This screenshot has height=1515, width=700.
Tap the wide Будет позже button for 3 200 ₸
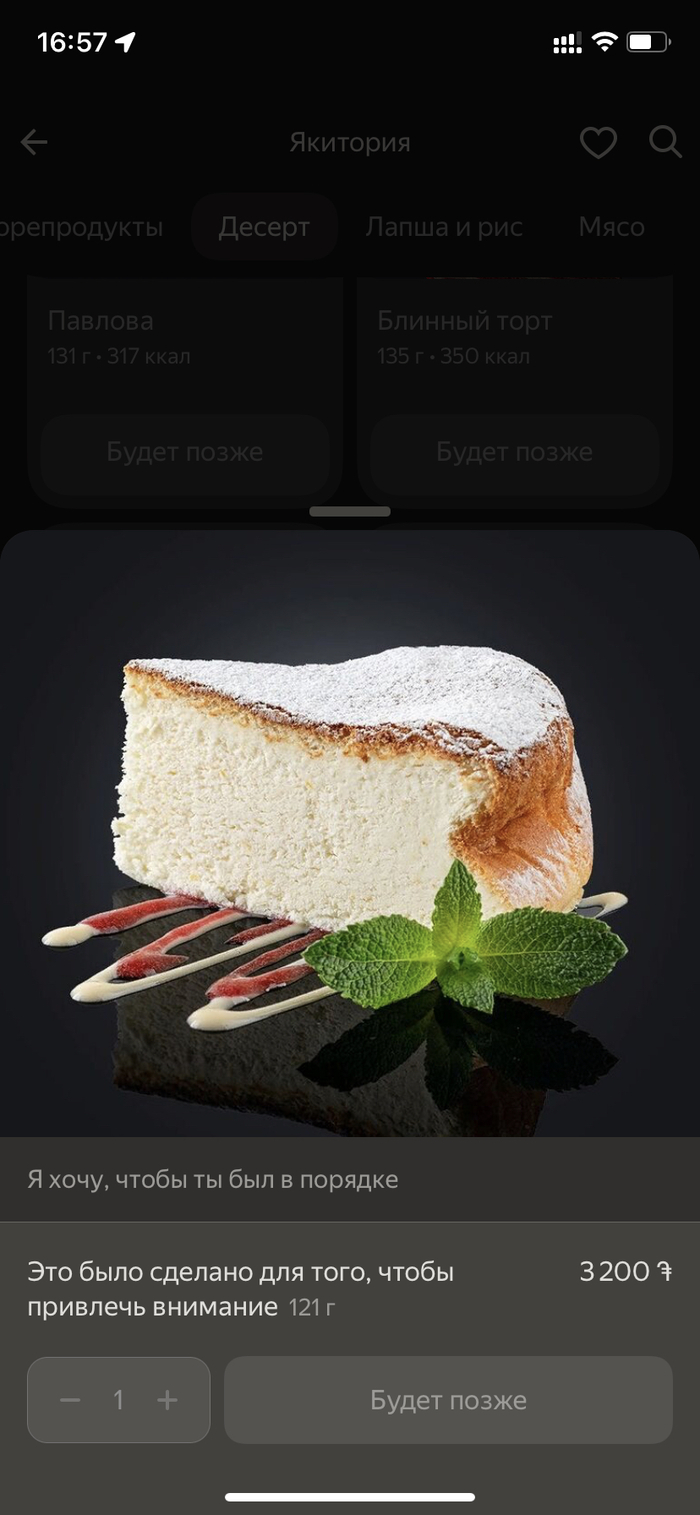tap(448, 1400)
